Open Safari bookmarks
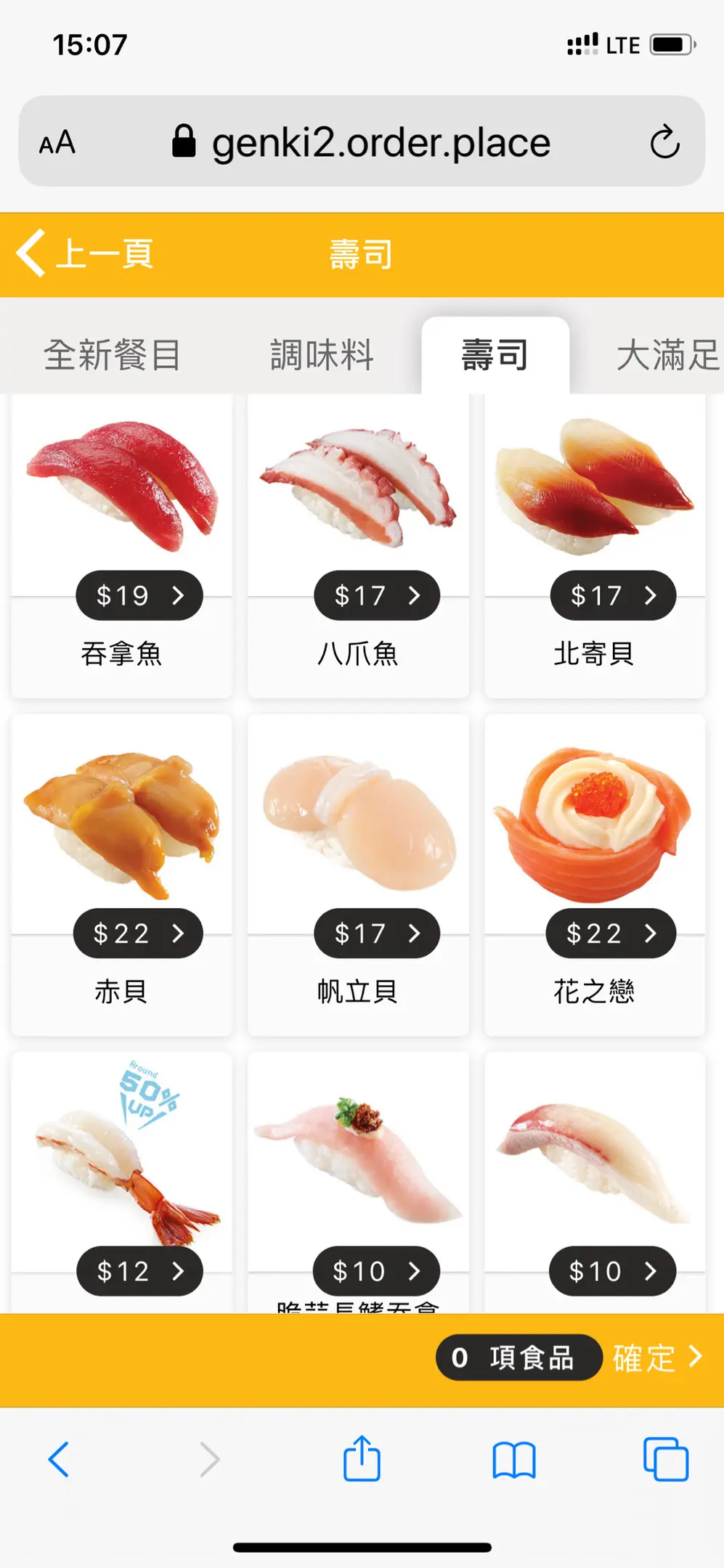Screen dimensions: 724x1568 click(x=514, y=1459)
